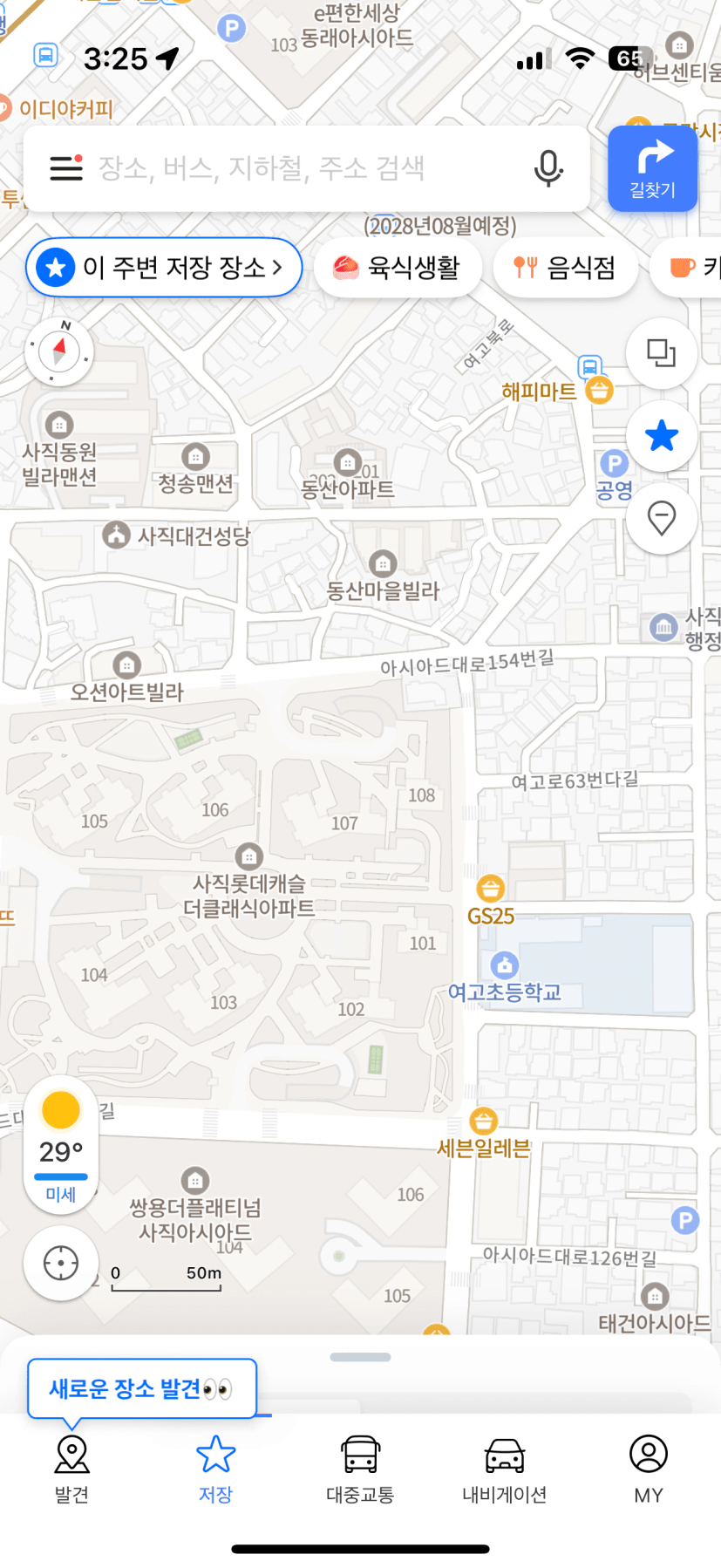Toggle saved places star on map
The image size is (721, 1568).
click(662, 436)
